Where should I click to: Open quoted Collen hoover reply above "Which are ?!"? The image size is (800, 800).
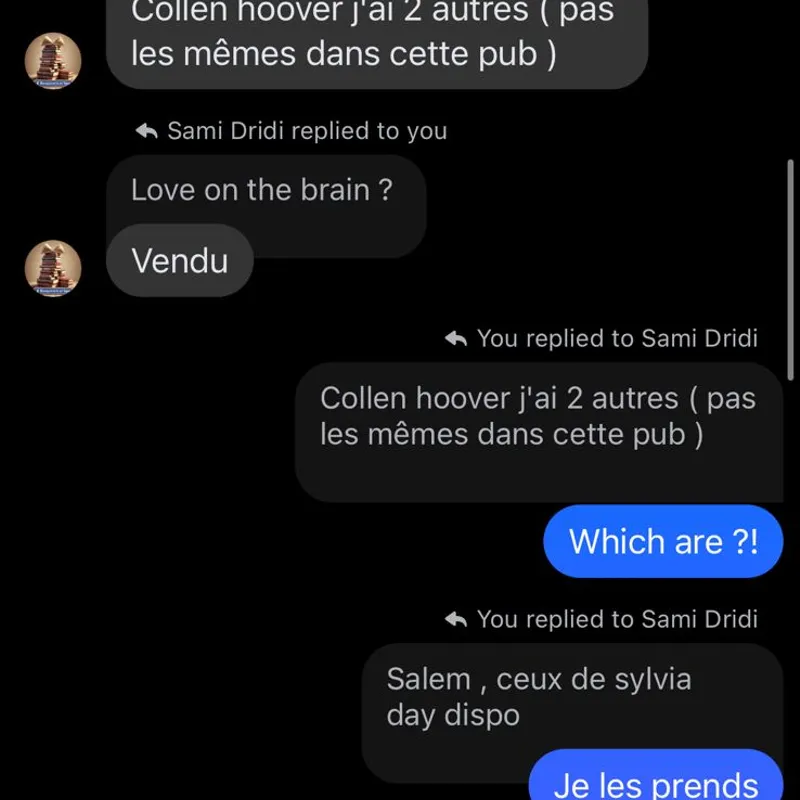click(x=538, y=417)
